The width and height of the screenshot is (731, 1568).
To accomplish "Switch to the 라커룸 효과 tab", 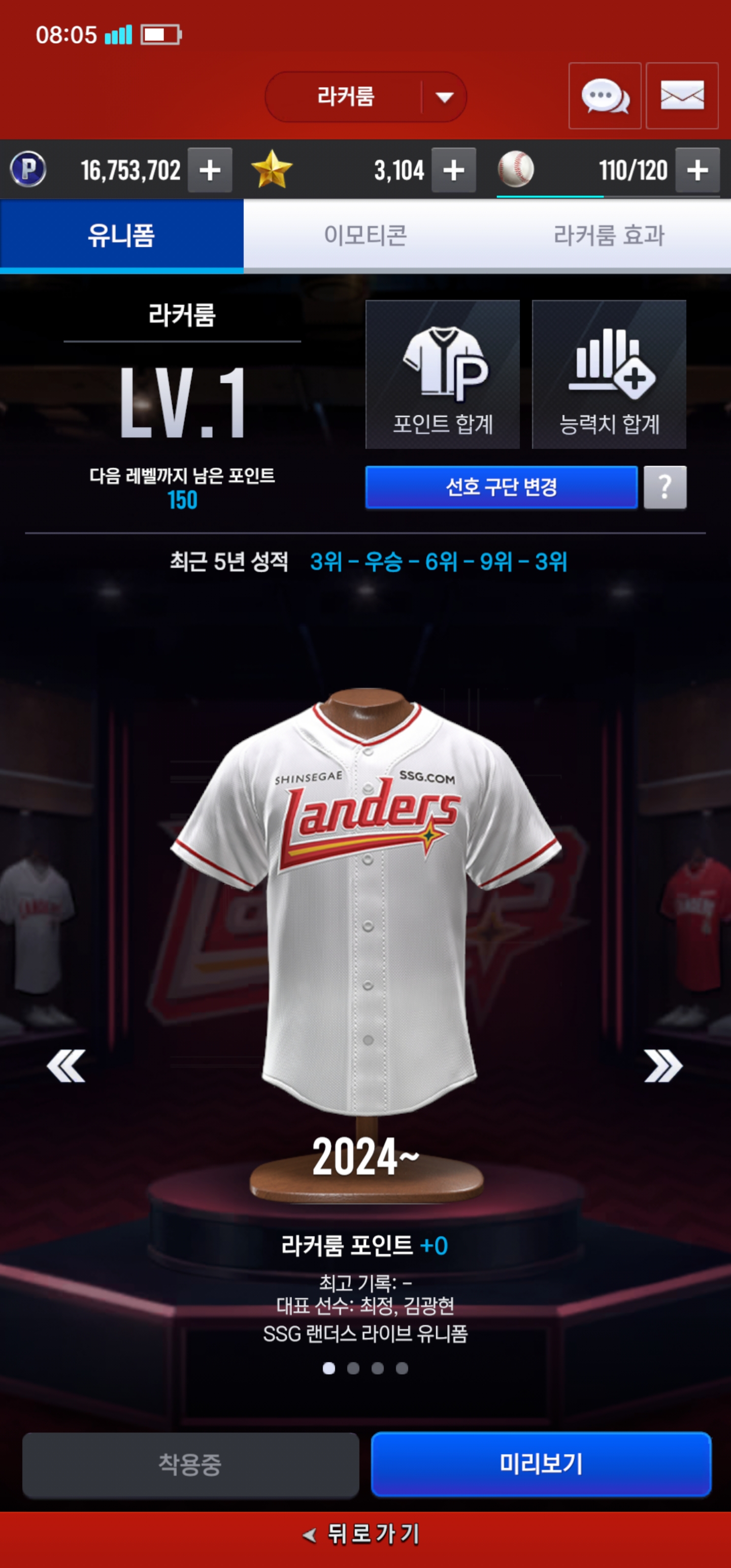I will tap(609, 236).
